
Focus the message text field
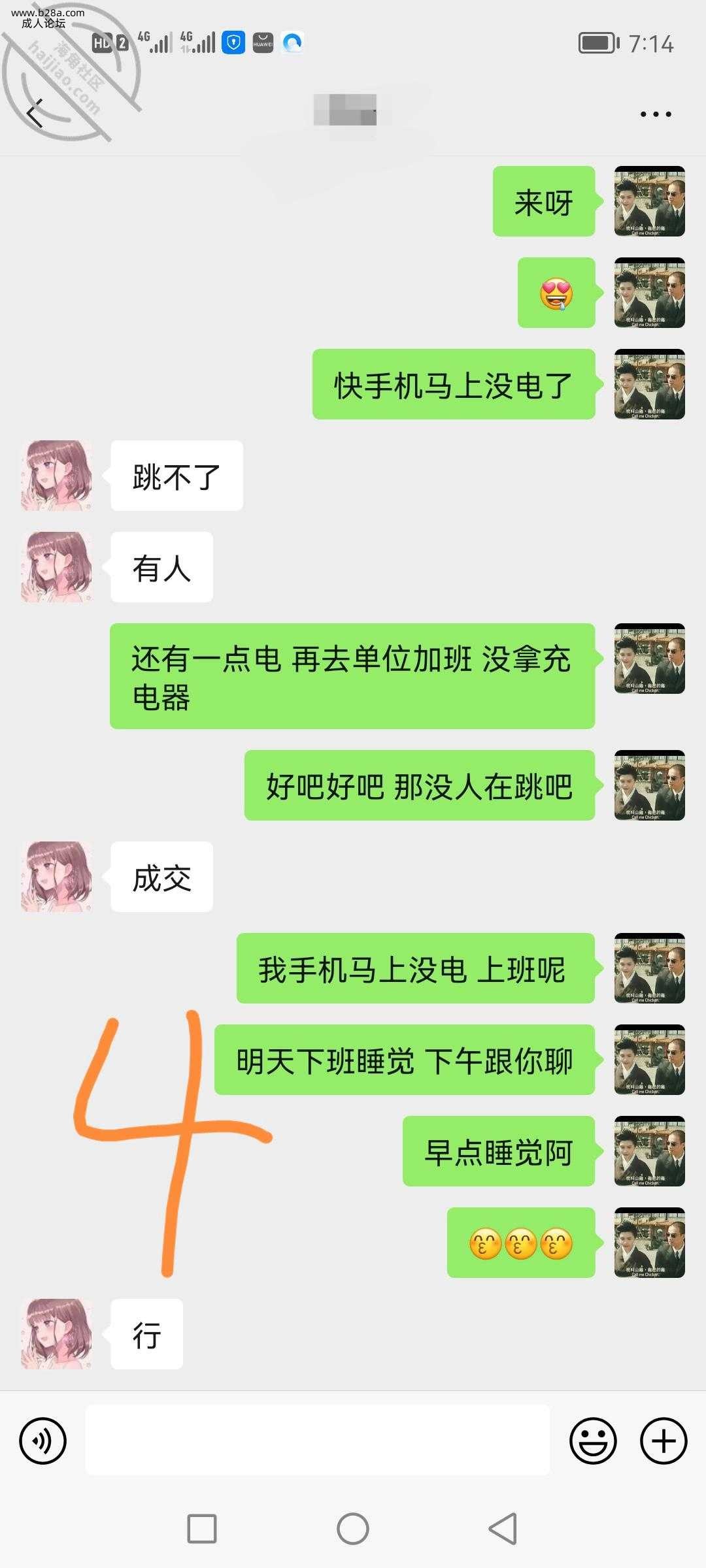318,1440
